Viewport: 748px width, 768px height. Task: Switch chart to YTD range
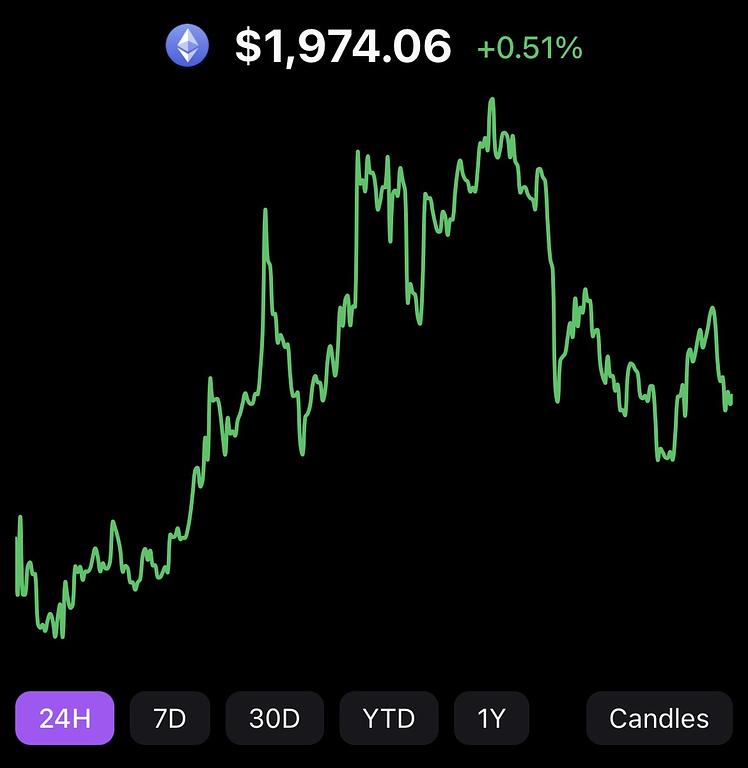pyautogui.click(x=389, y=718)
